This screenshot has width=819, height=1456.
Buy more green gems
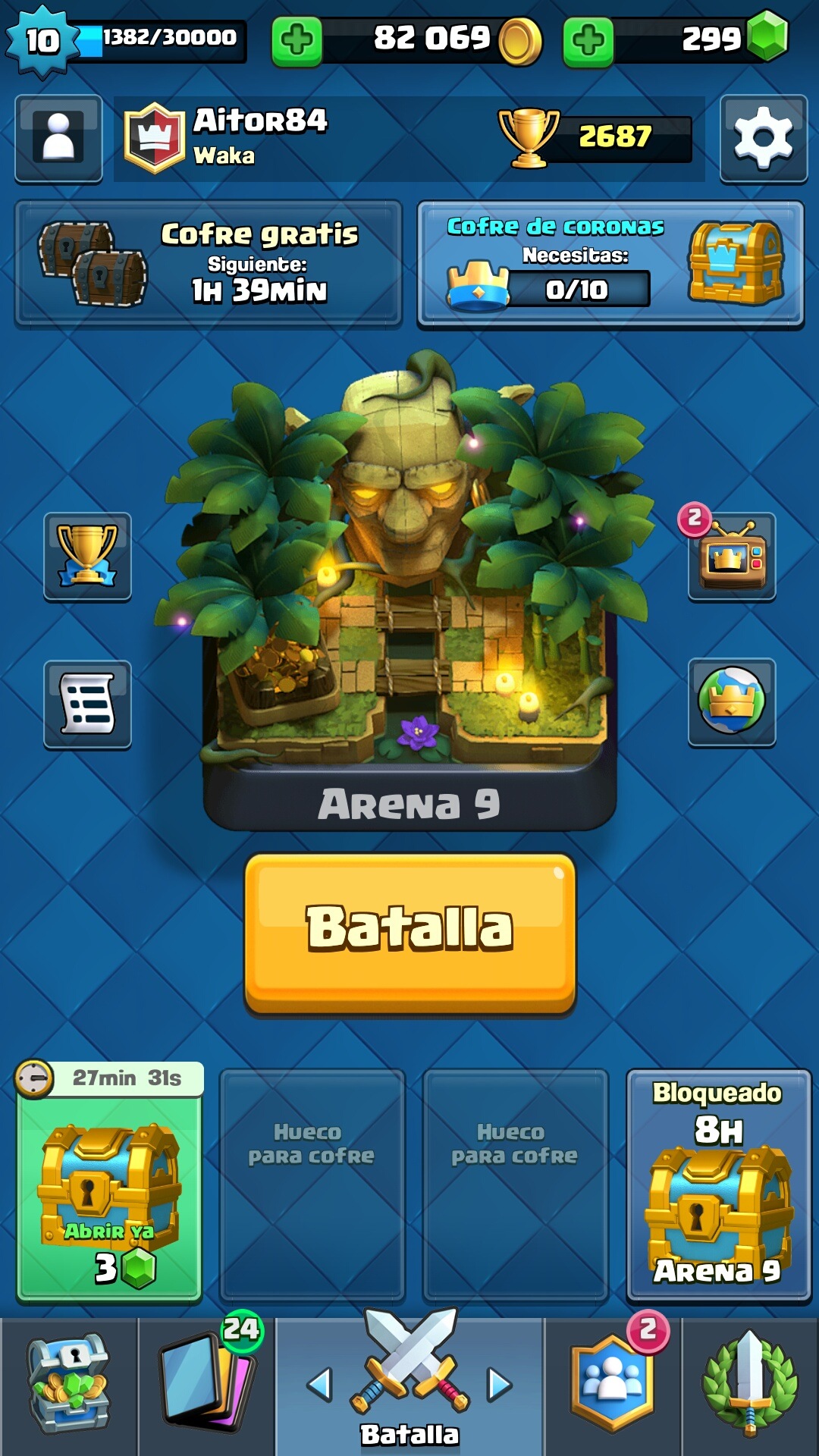click(588, 40)
